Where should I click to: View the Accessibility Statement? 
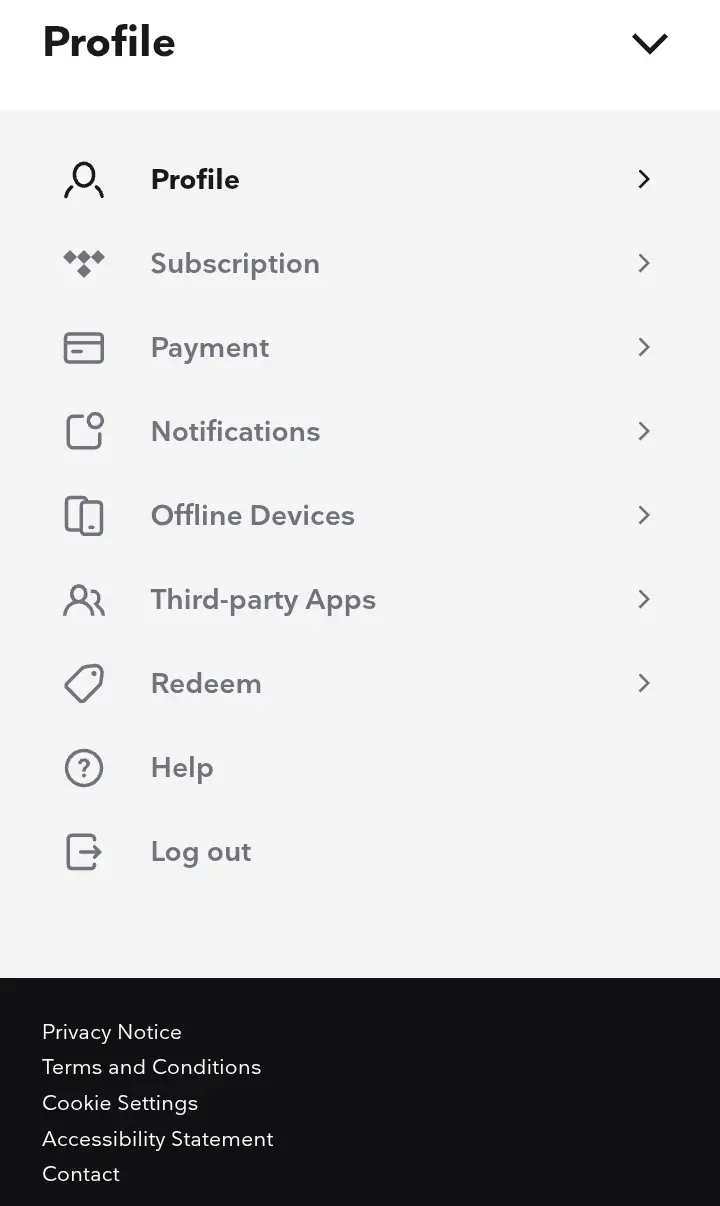[157, 1139]
